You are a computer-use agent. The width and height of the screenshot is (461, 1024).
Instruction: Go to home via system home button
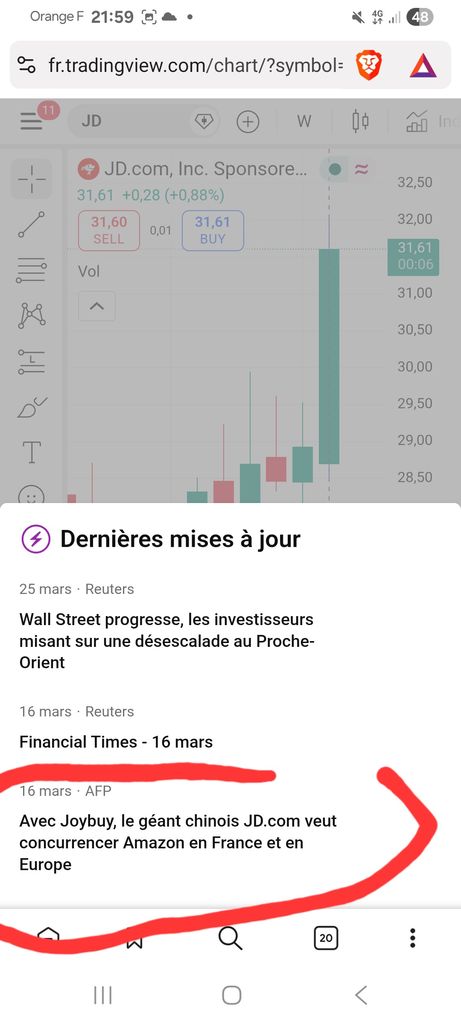231,995
